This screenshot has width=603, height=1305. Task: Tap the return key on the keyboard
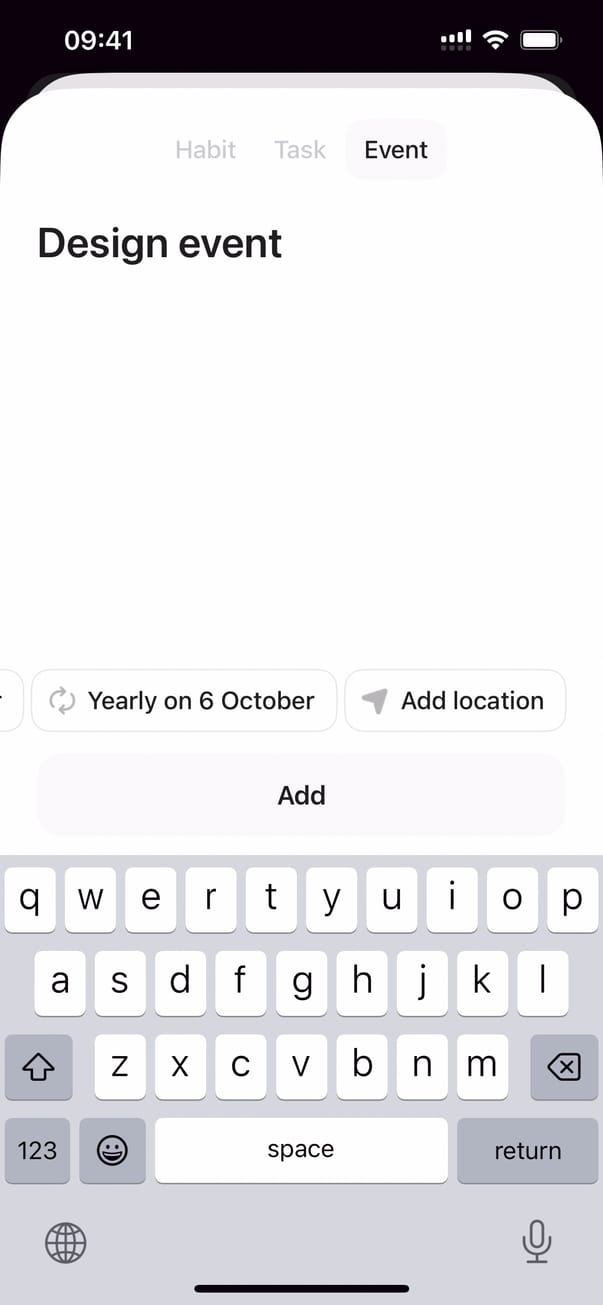[527, 1151]
